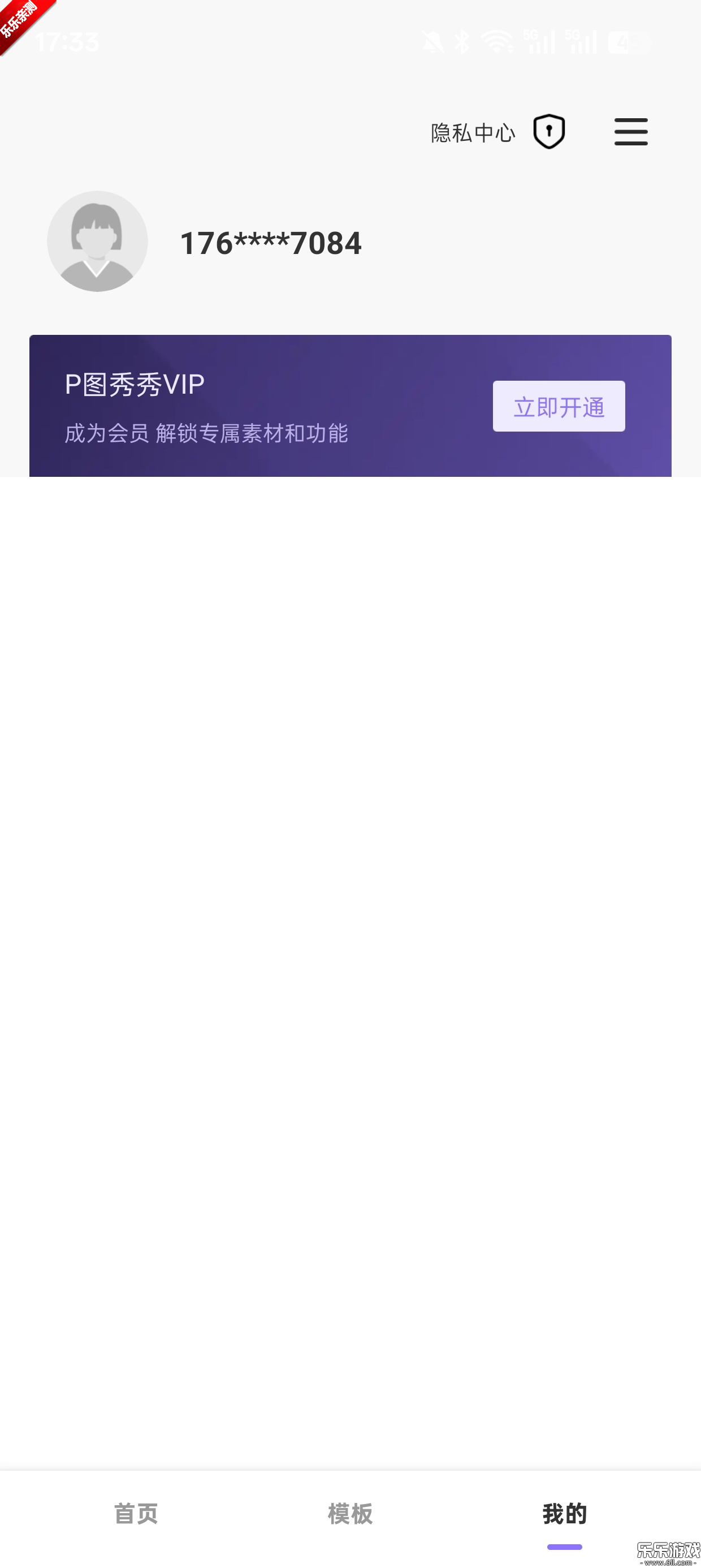Image resolution: width=701 pixels, height=1568 pixels.
Task: Tap the profile avatar picture
Action: point(97,242)
